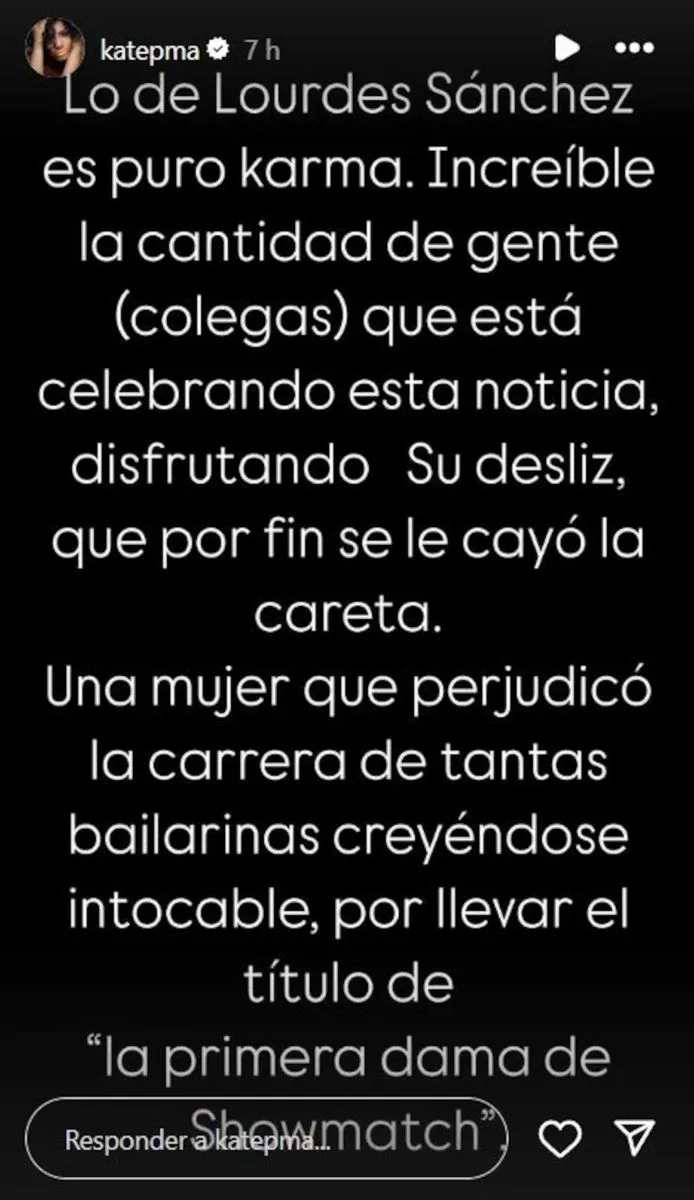Screen dimensions: 694x1200
Task: Like this story with the heart
Action: [x=562, y=1138]
